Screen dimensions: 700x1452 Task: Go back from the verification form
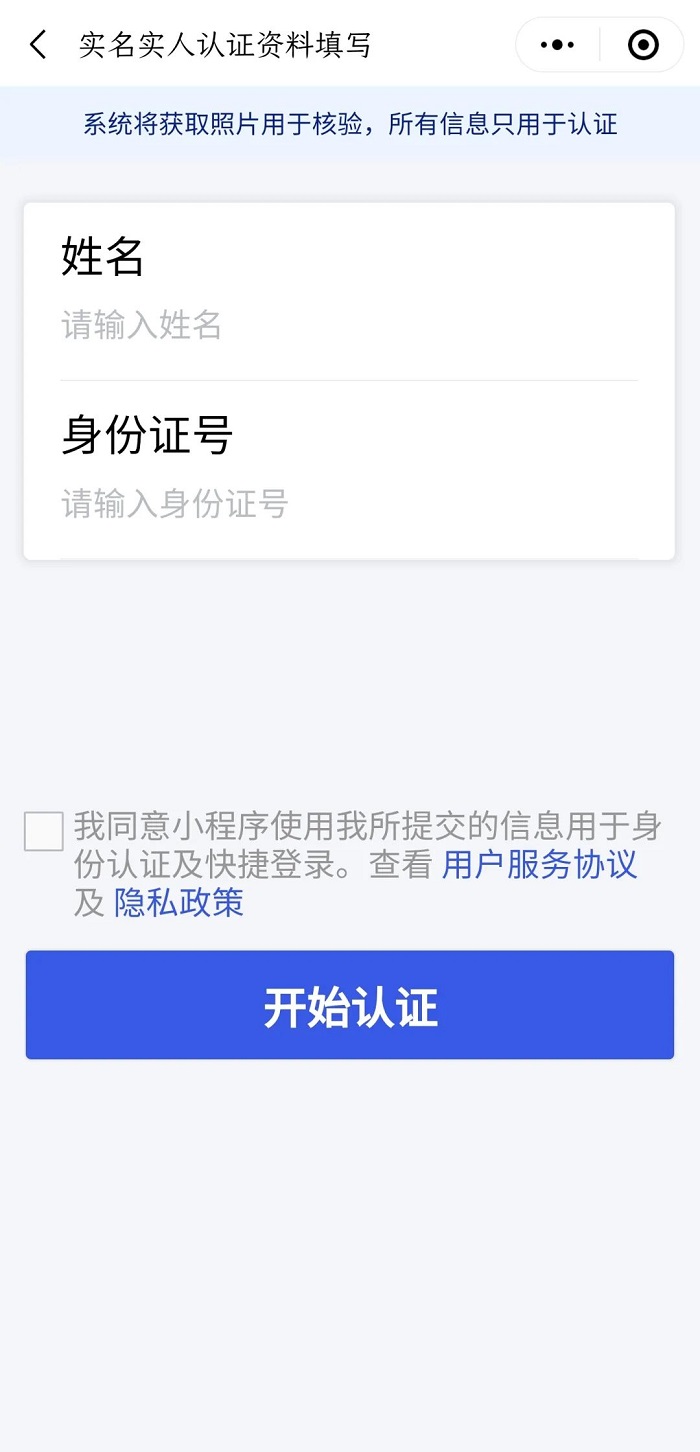38,45
